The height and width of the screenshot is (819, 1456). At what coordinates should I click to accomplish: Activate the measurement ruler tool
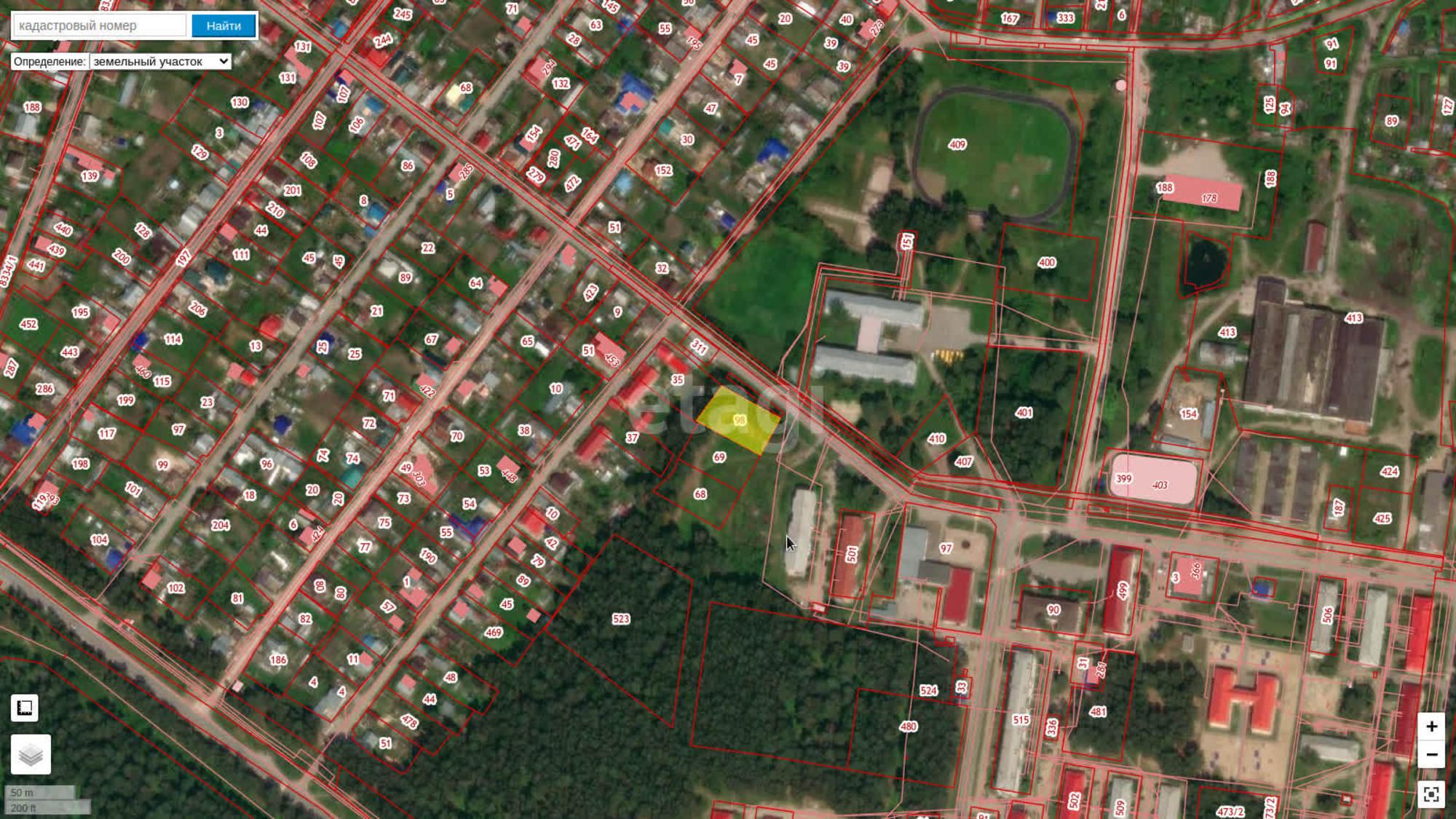[25, 708]
